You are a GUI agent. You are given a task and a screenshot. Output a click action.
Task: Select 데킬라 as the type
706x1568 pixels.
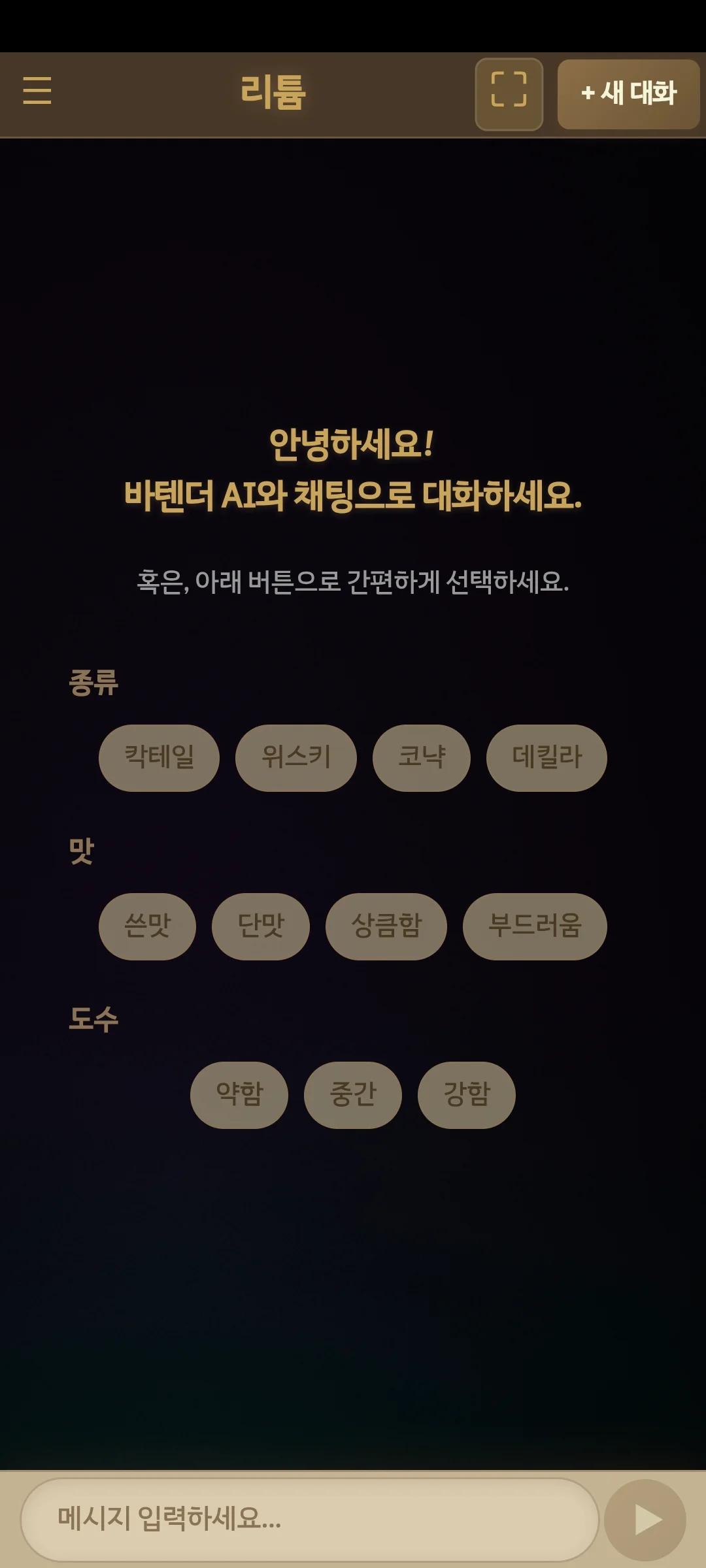pyautogui.click(x=546, y=758)
